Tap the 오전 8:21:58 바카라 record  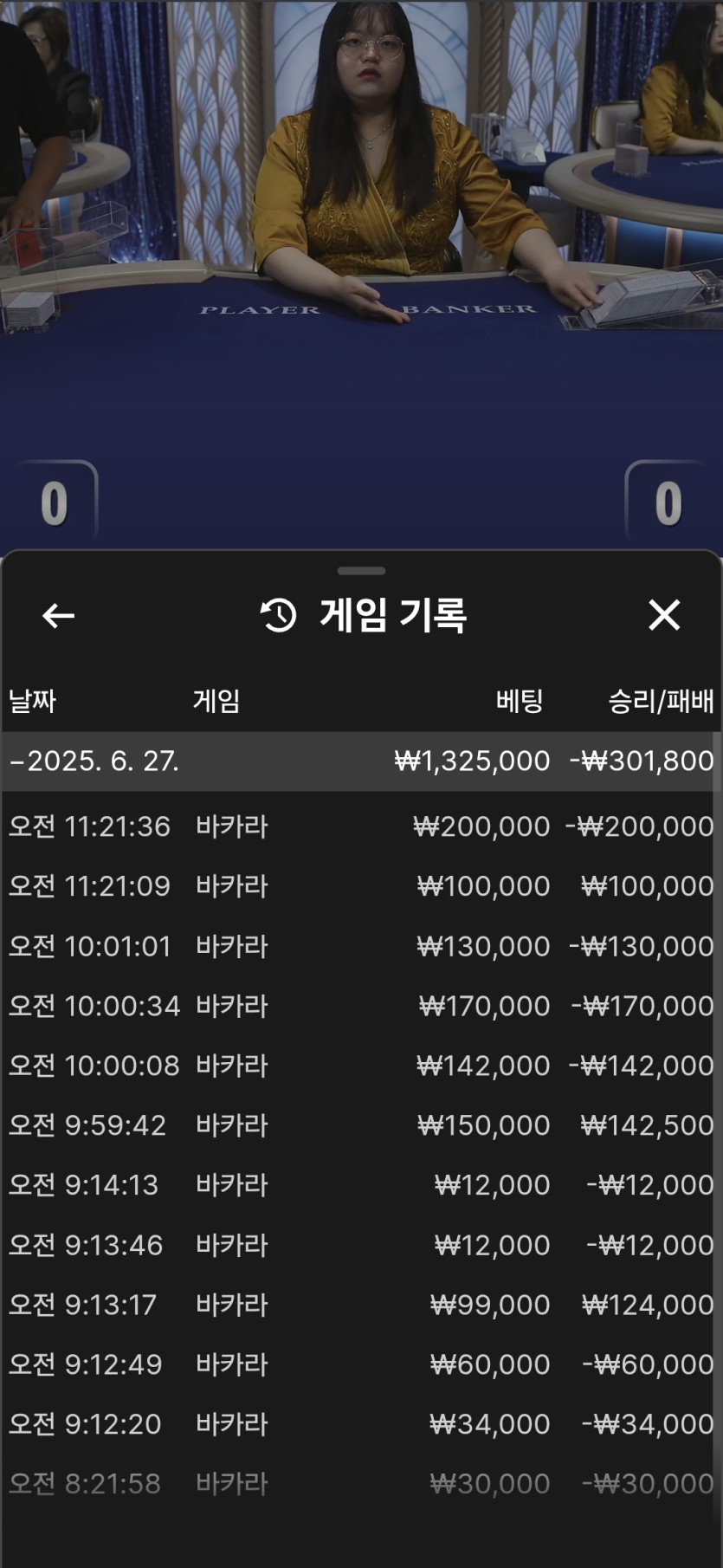358,1484
